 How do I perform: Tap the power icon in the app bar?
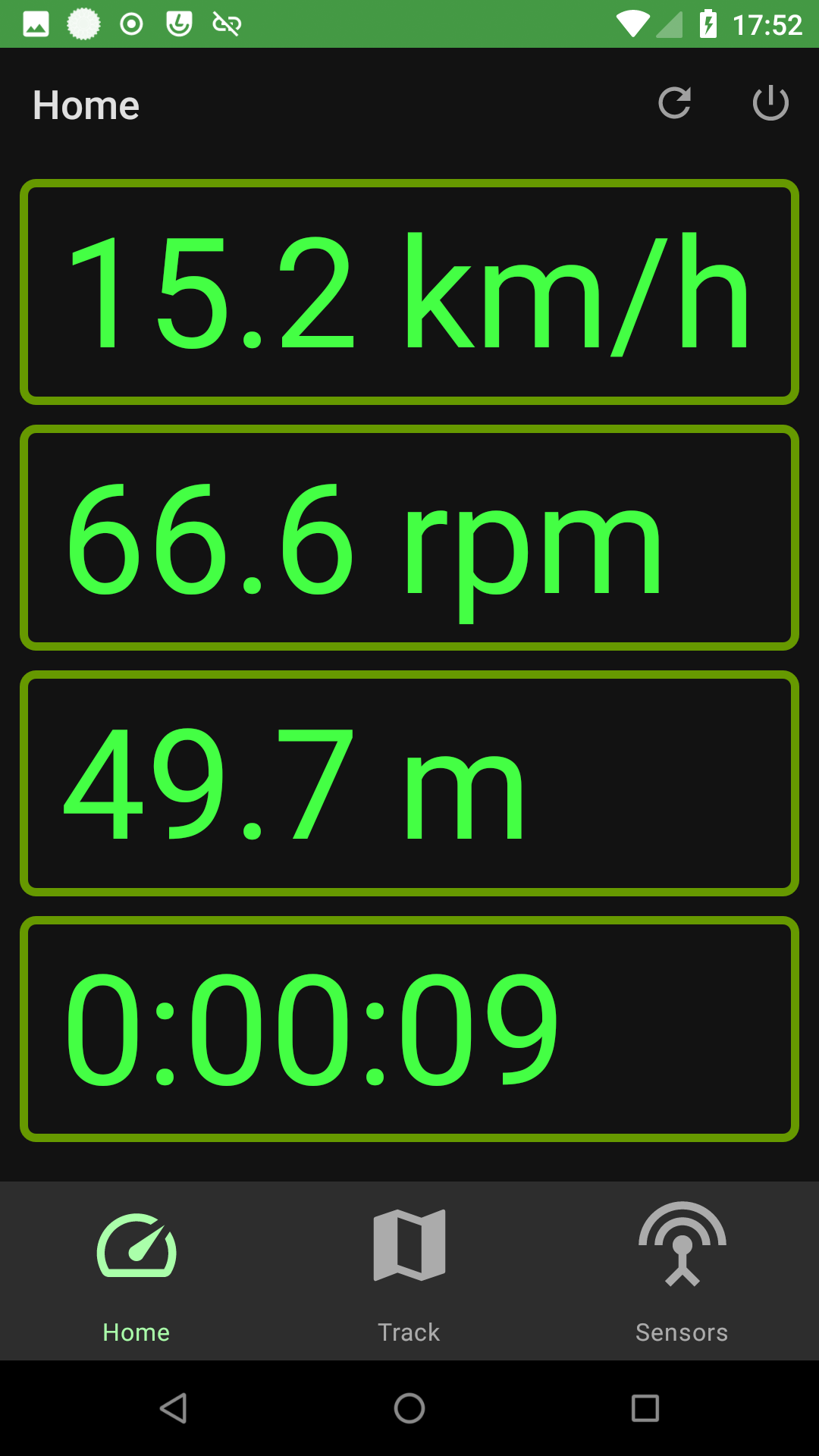coord(770,104)
